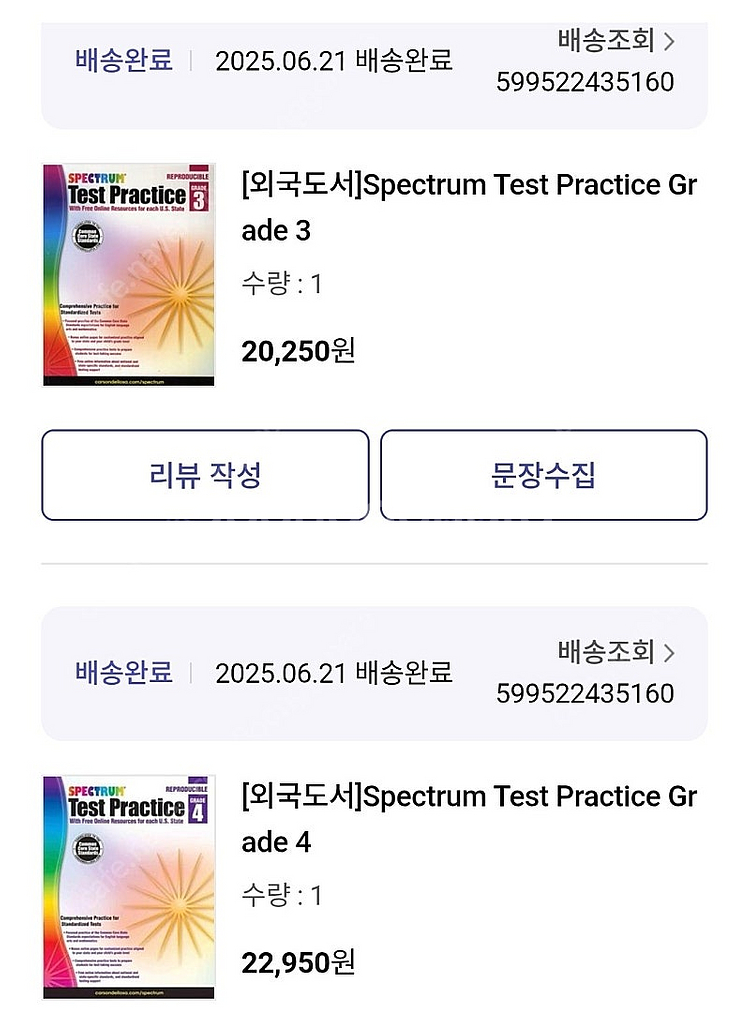Image resolution: width=750 pixels, height=1030 pixels.
Task: Open the Grade 4 book title link
Action: 468,819
